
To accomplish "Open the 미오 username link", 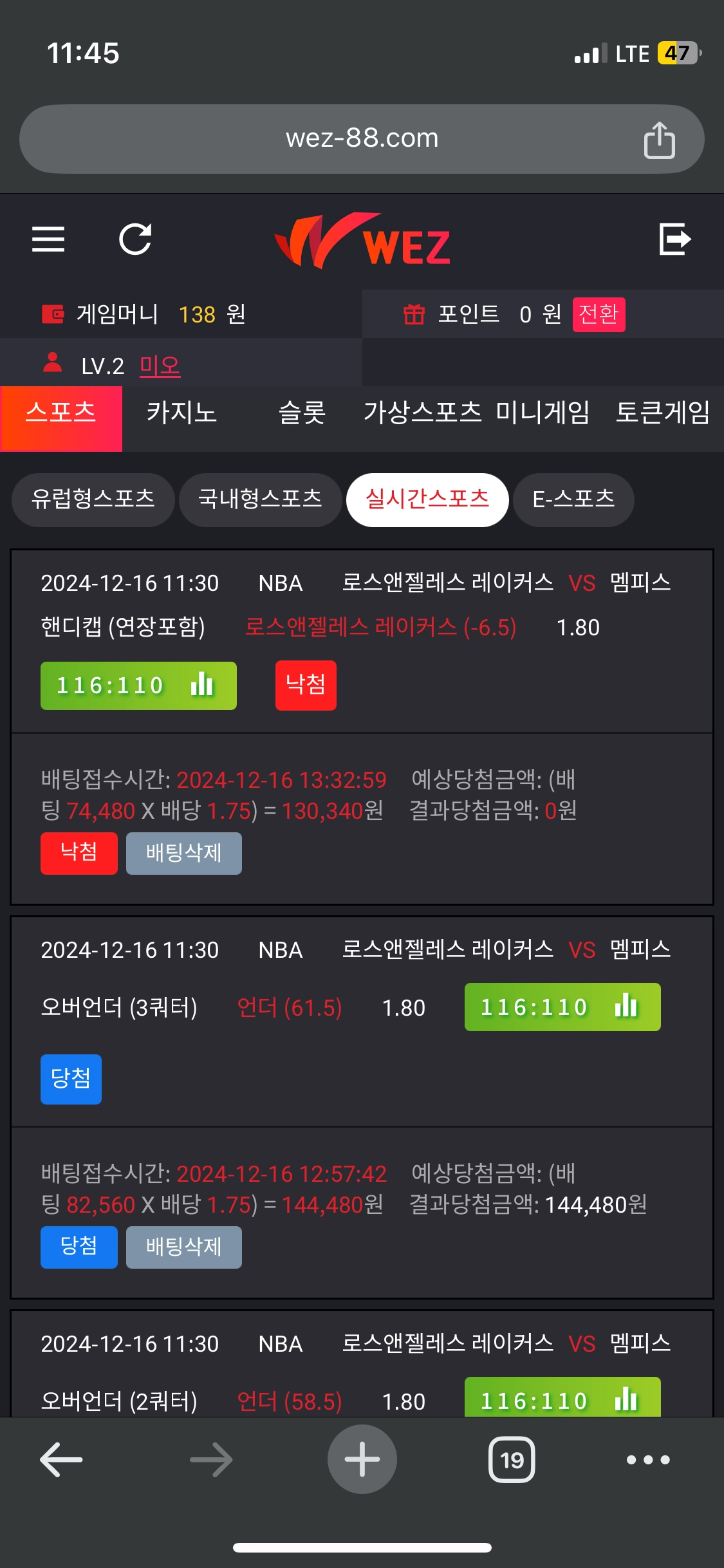I will coord(160,366).
